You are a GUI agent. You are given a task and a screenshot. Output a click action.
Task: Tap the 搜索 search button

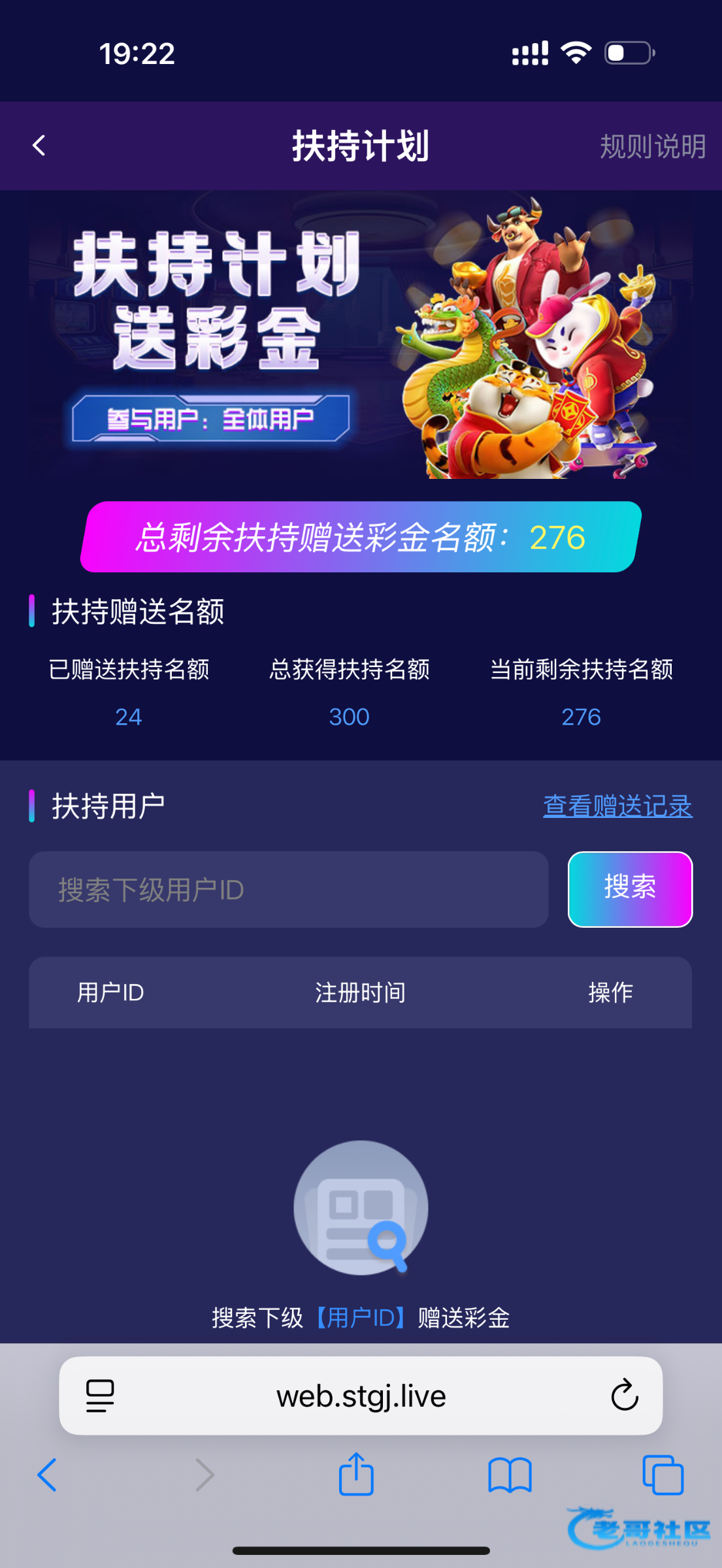coord(630,889)
